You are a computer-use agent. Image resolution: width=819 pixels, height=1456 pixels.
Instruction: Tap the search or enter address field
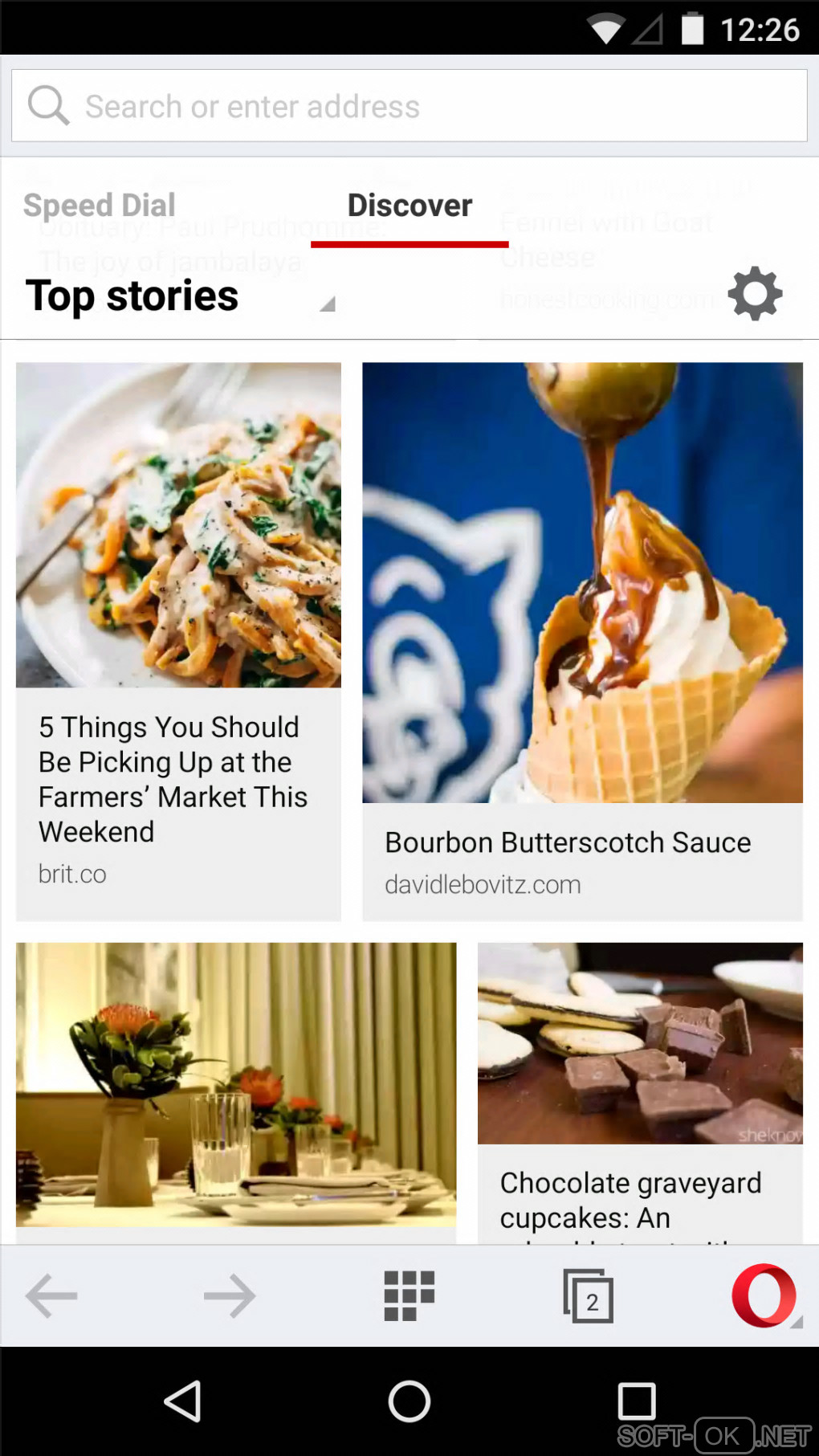pyautogui.click(x=409, y=106)
